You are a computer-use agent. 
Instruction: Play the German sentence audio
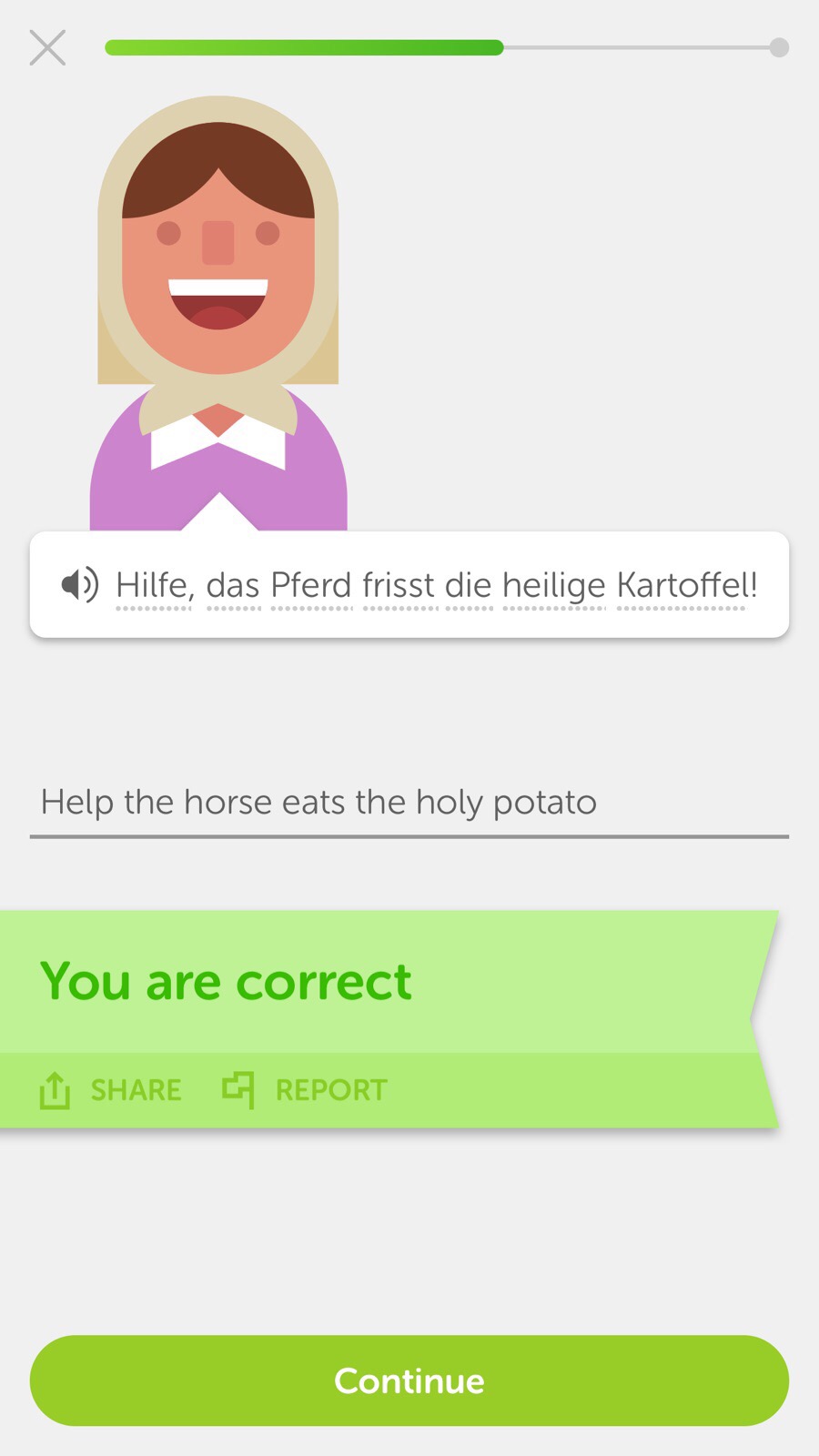(80, 584)
